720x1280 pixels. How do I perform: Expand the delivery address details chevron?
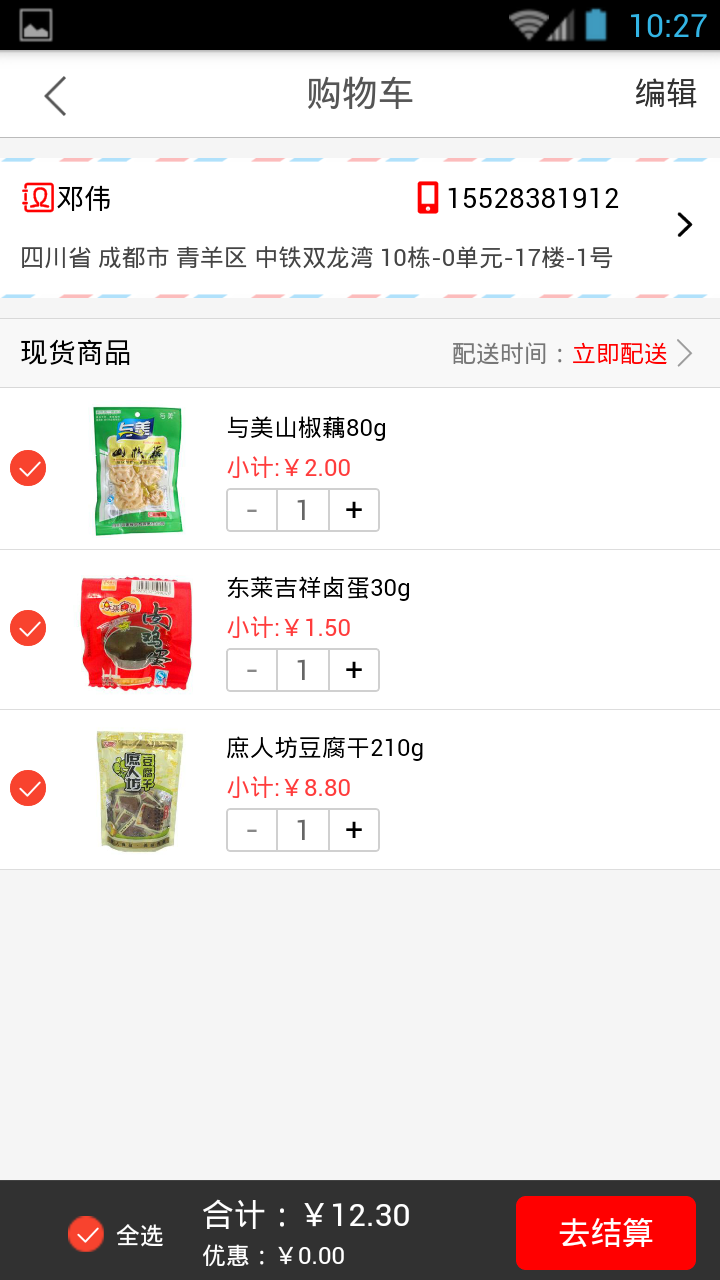(684, 225)
